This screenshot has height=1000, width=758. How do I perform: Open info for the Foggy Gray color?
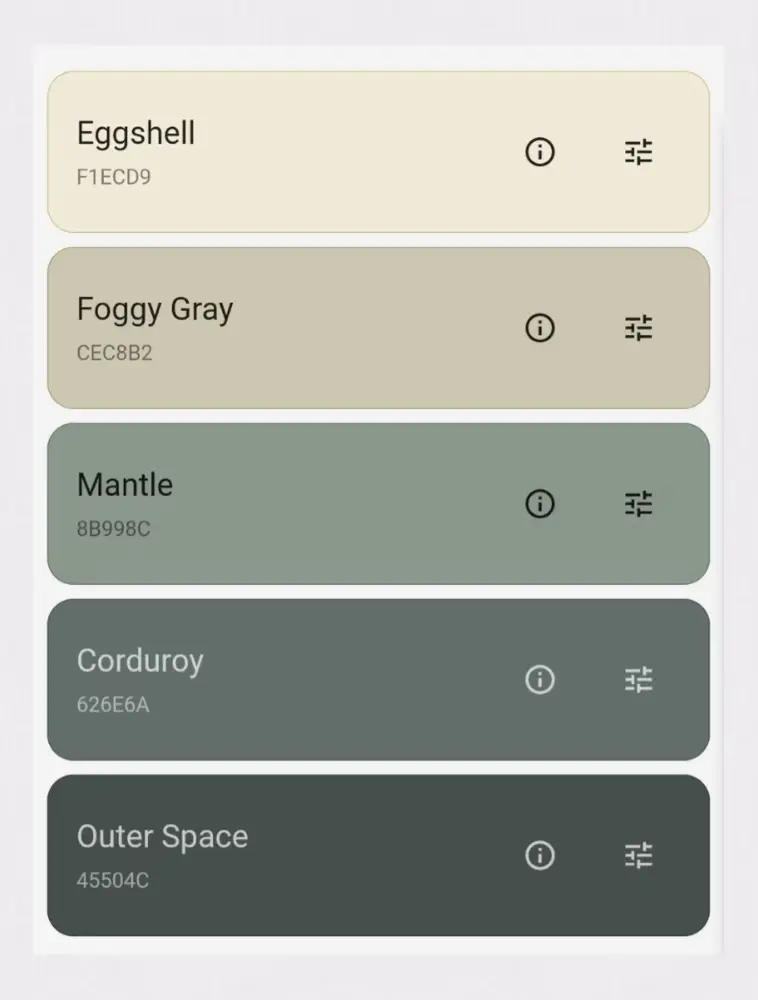[539, 328]
